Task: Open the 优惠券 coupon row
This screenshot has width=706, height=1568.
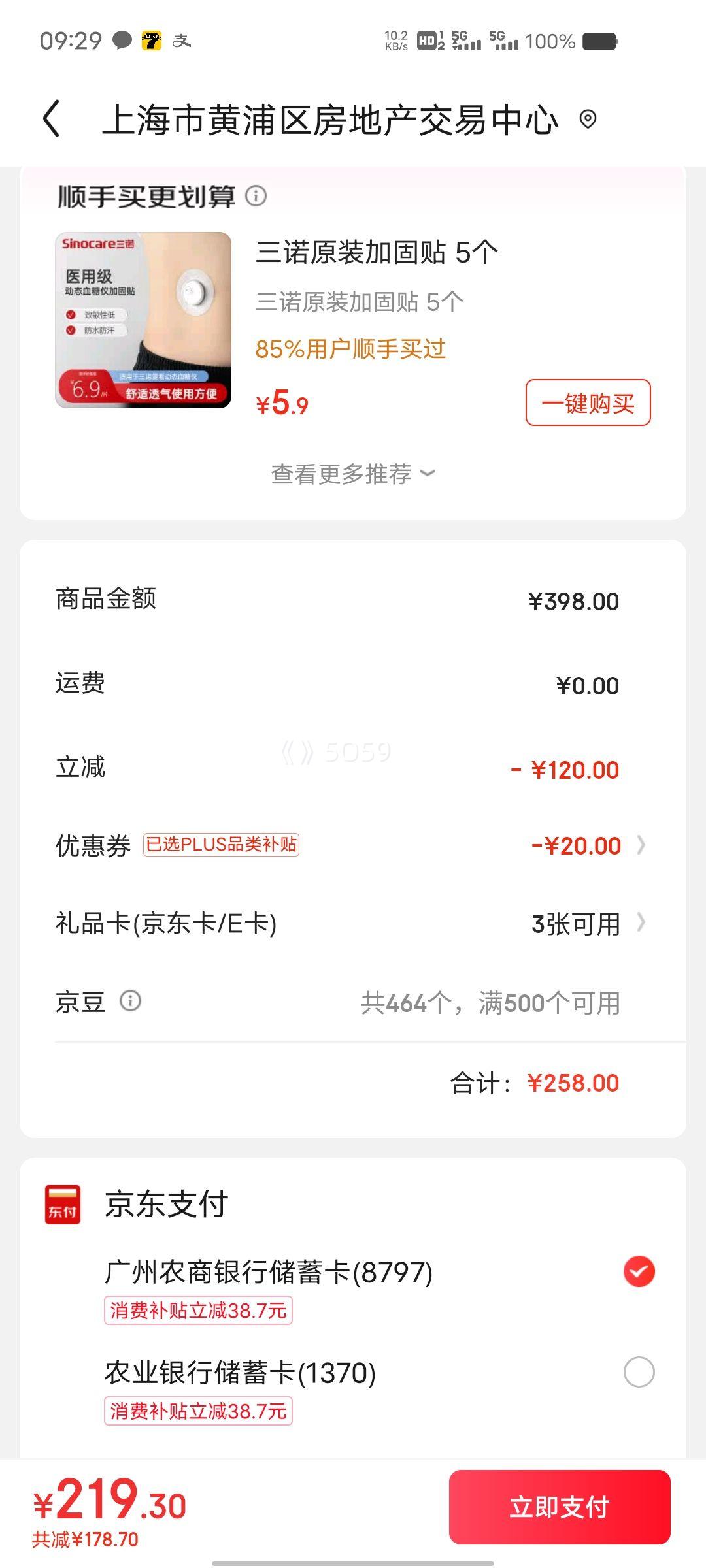Action: click(x=353, y=845)
